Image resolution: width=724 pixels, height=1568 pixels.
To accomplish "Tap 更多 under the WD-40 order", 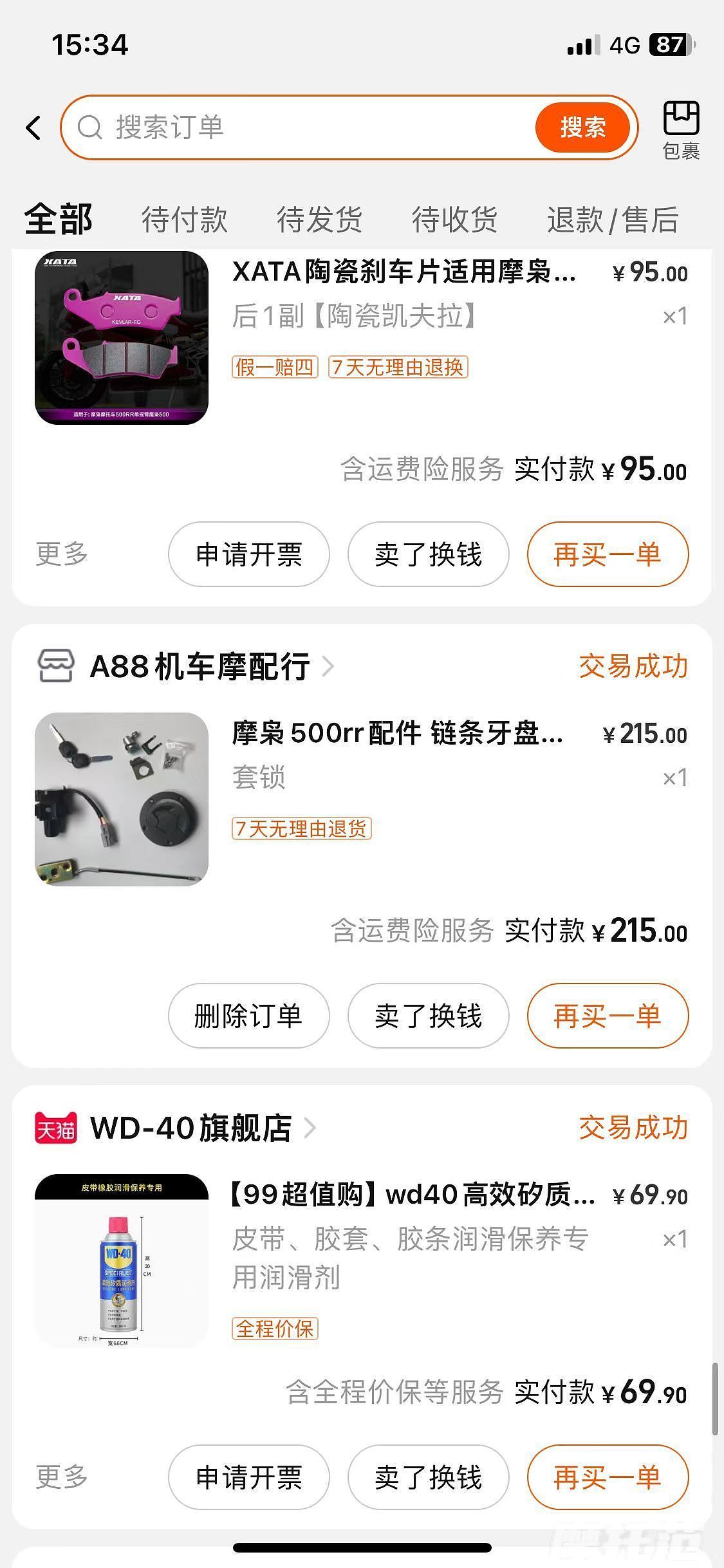I will coord(62,1477).
